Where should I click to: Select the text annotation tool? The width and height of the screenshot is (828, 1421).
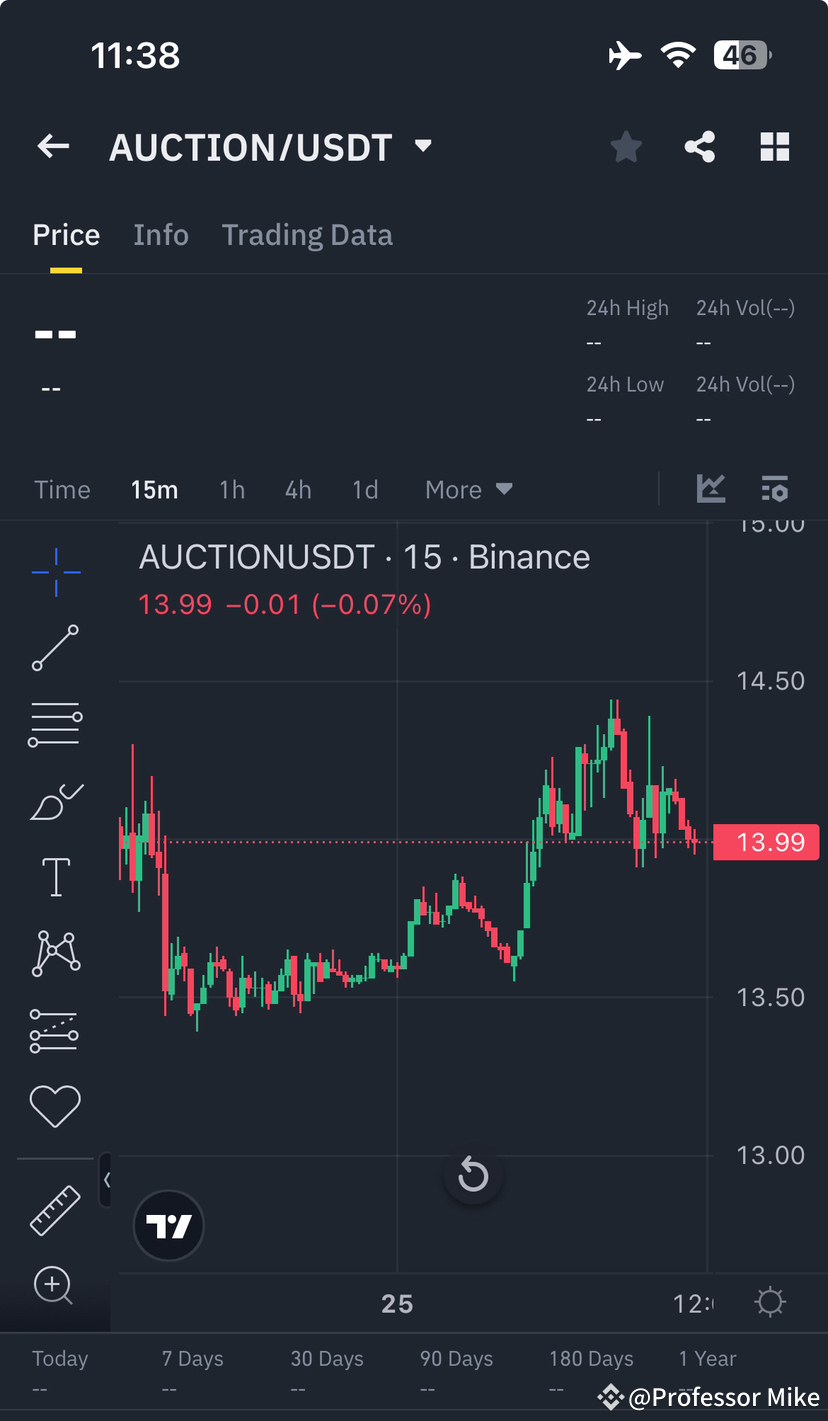pos(55,876)
